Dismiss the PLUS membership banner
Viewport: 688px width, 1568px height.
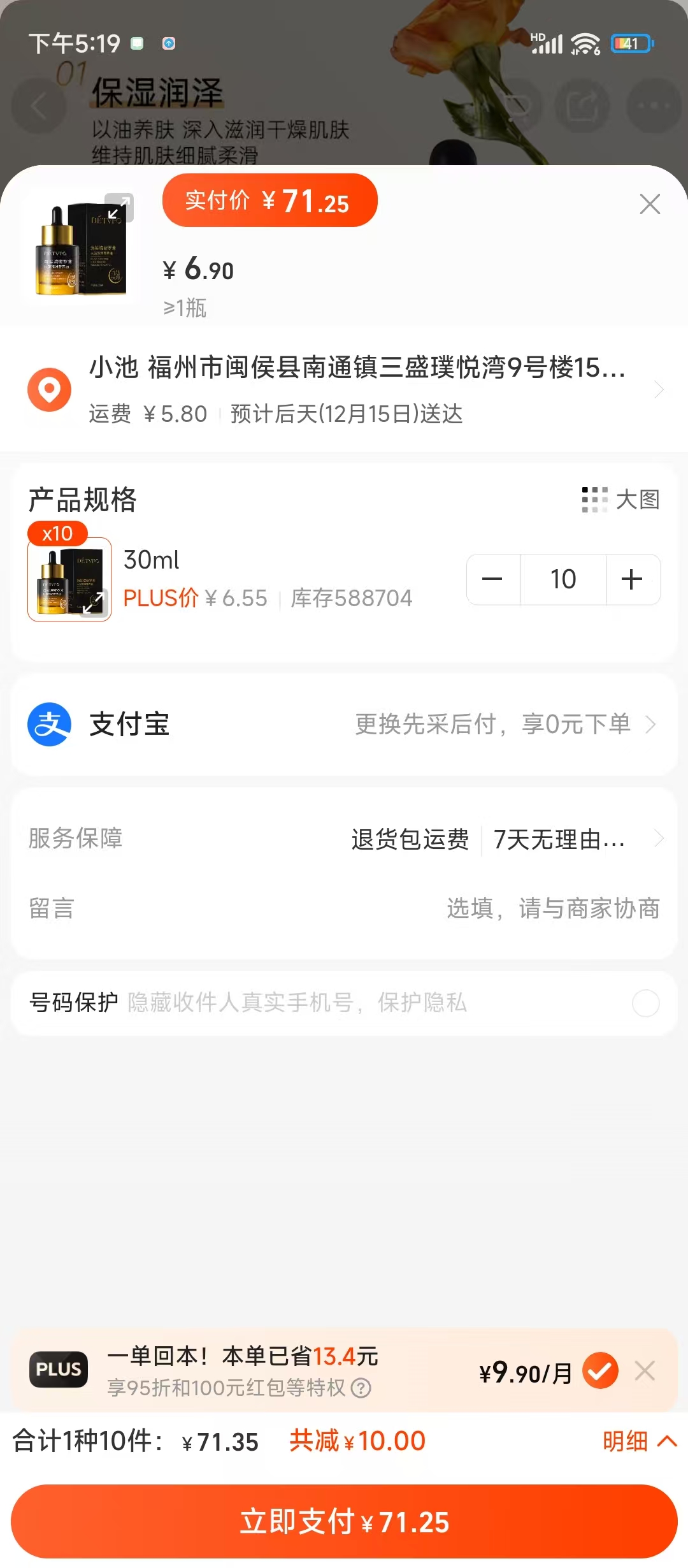point(645,1370)
